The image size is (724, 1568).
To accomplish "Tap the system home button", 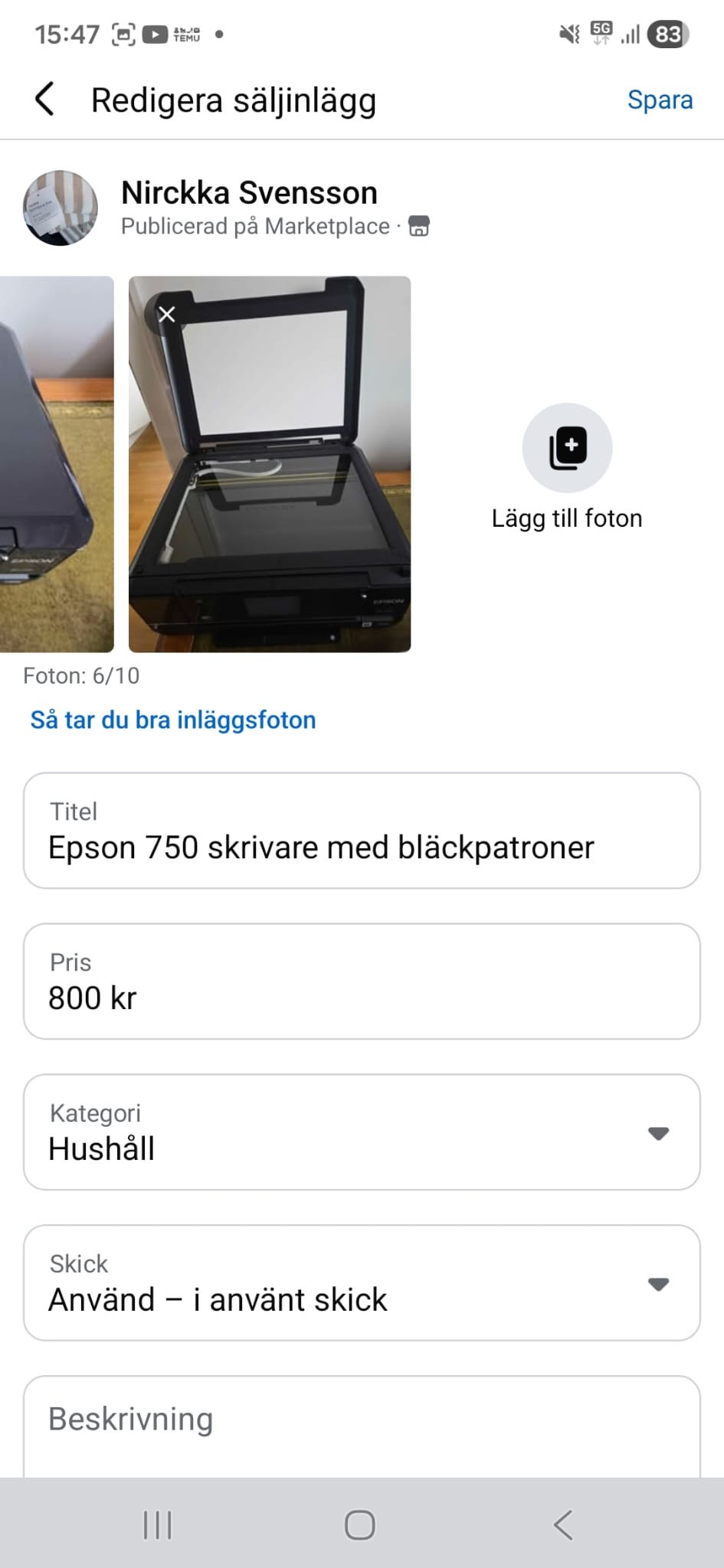I will 360,1524.
